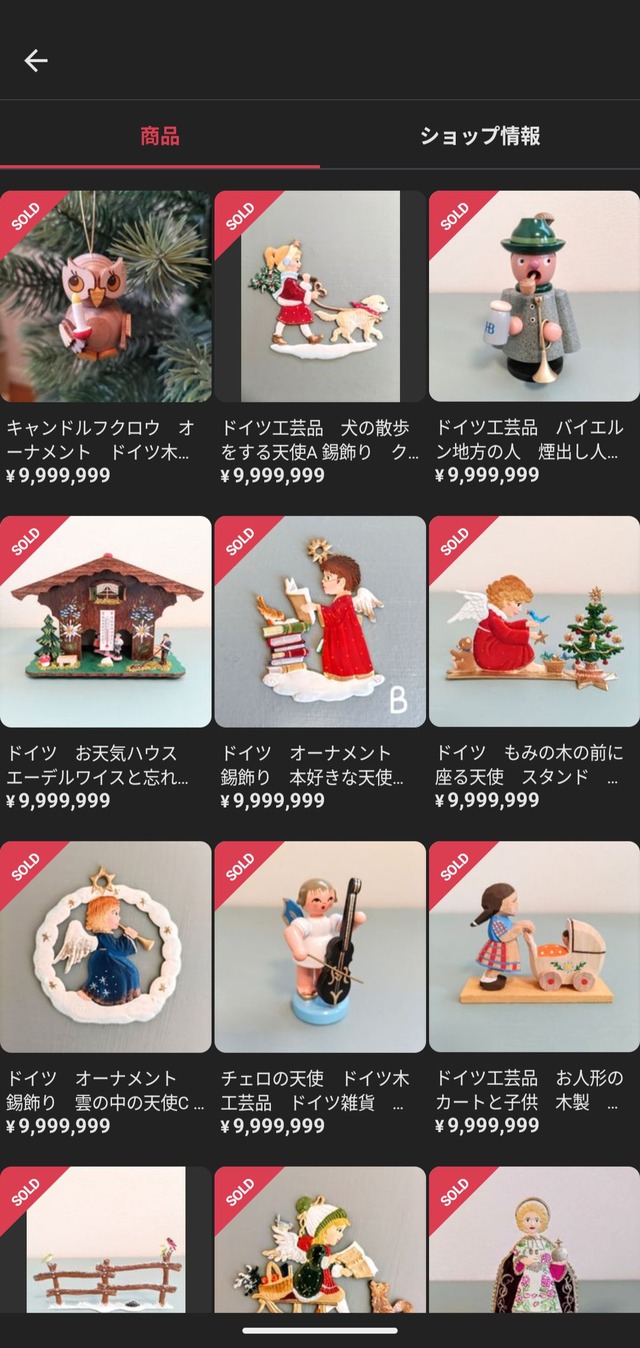View the 雲の中の天使C ornament

tap(106, 990)
